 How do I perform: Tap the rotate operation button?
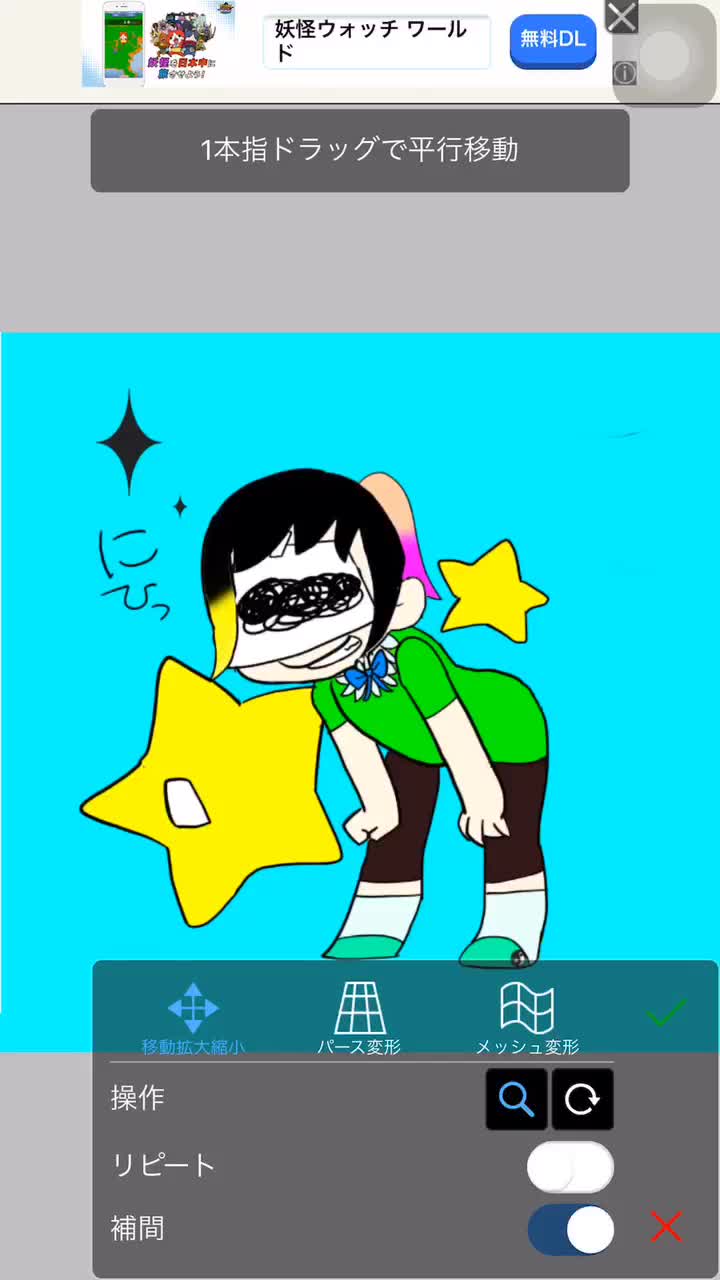[583, 1099]
